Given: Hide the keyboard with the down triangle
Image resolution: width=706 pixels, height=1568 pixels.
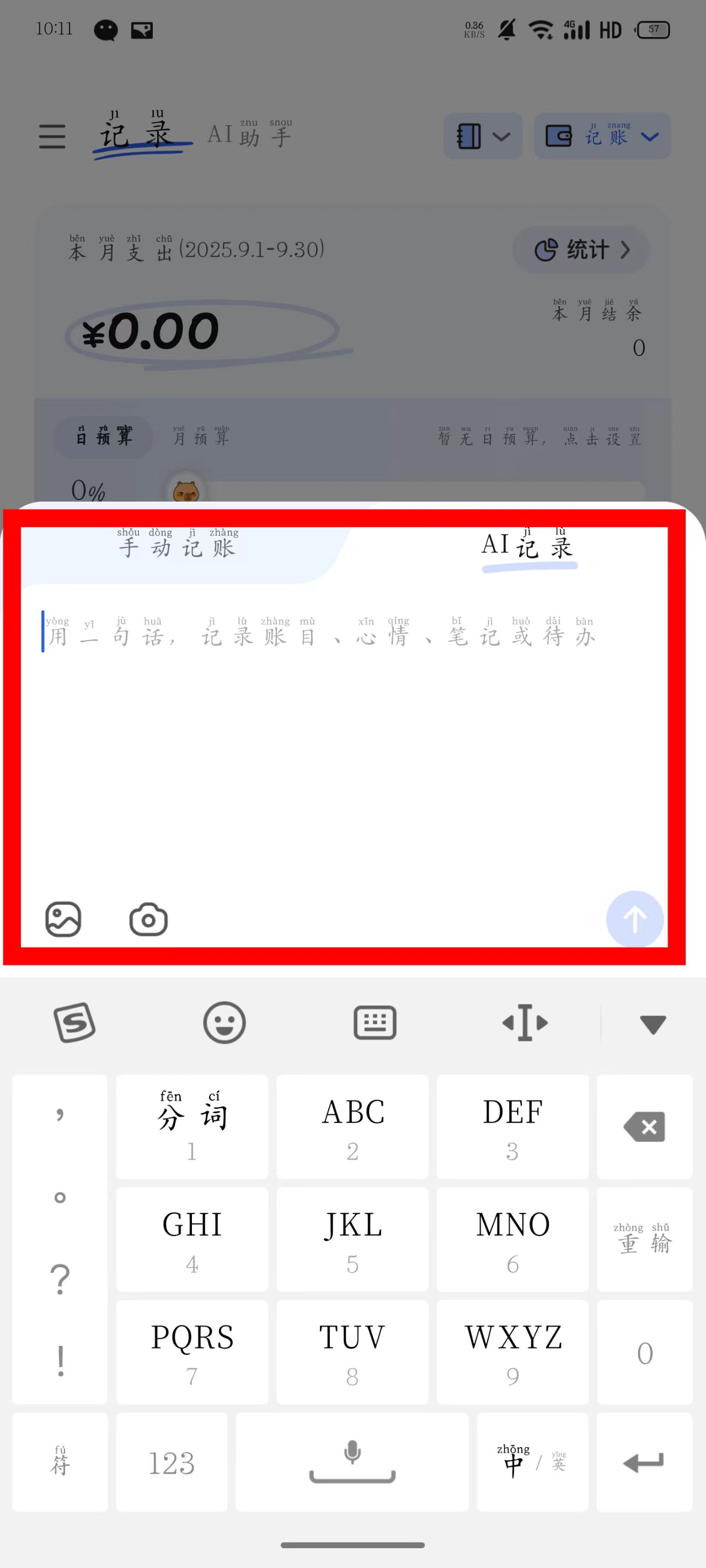Looking at the screenshot, I should (x=652, y=1024).
